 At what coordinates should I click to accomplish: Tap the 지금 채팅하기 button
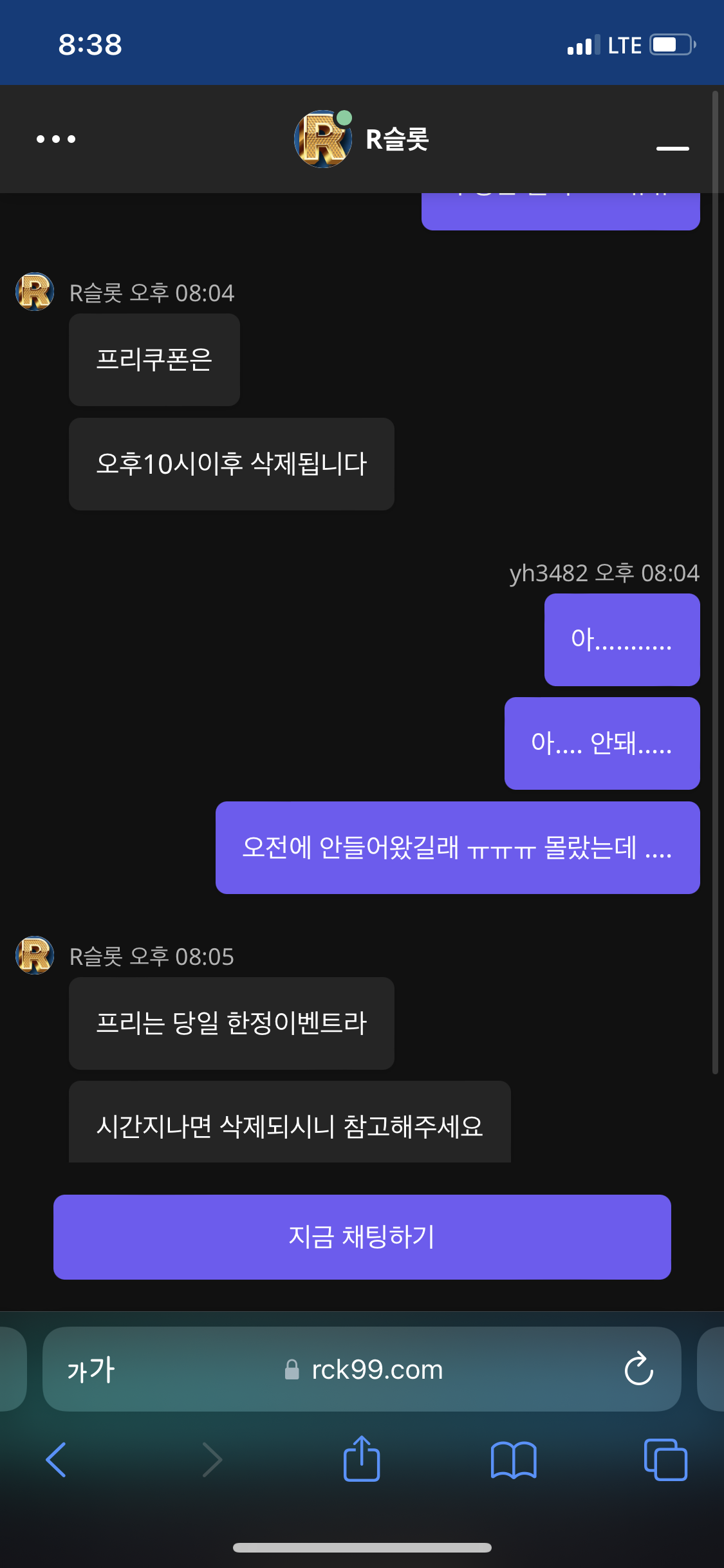point(362,1237)
